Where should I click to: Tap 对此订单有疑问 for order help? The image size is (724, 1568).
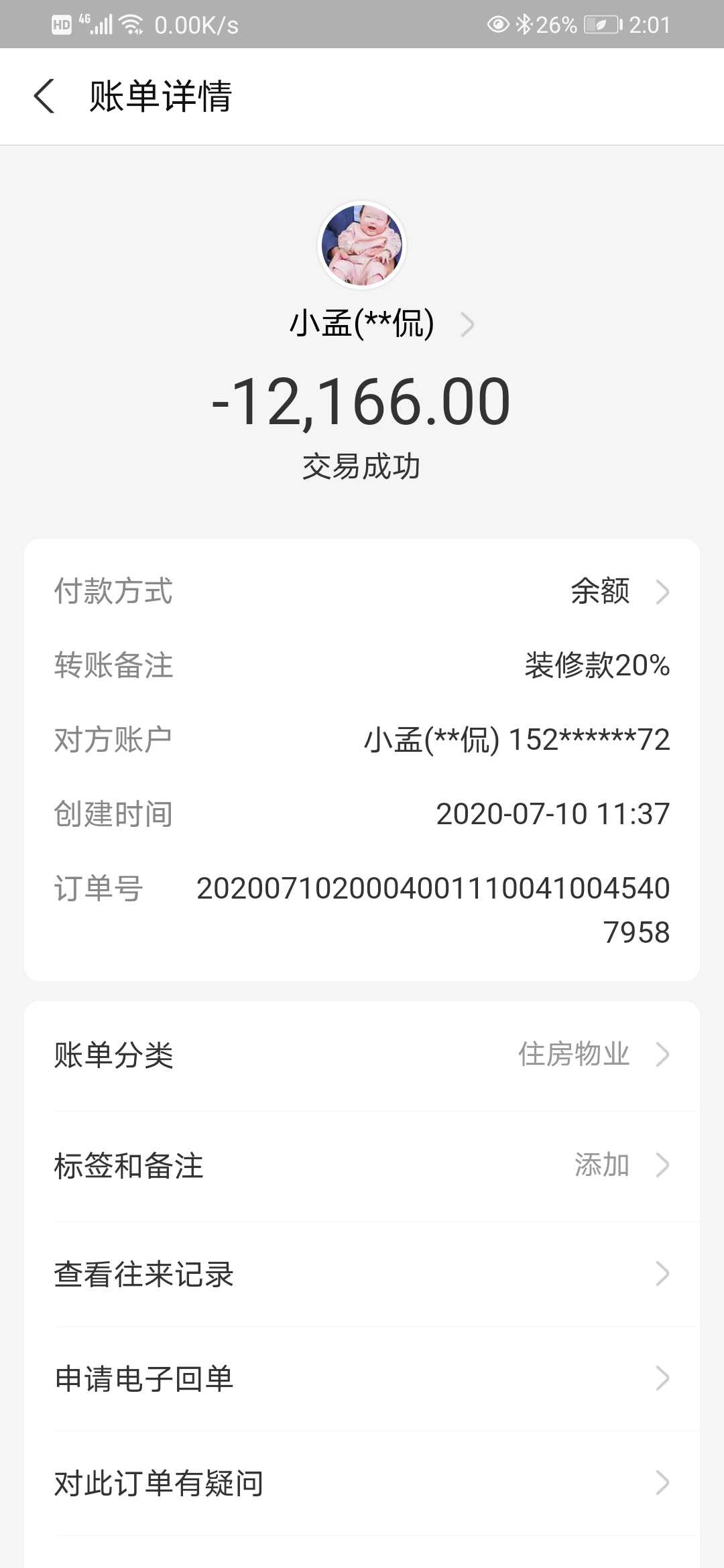pos(362,1483)
